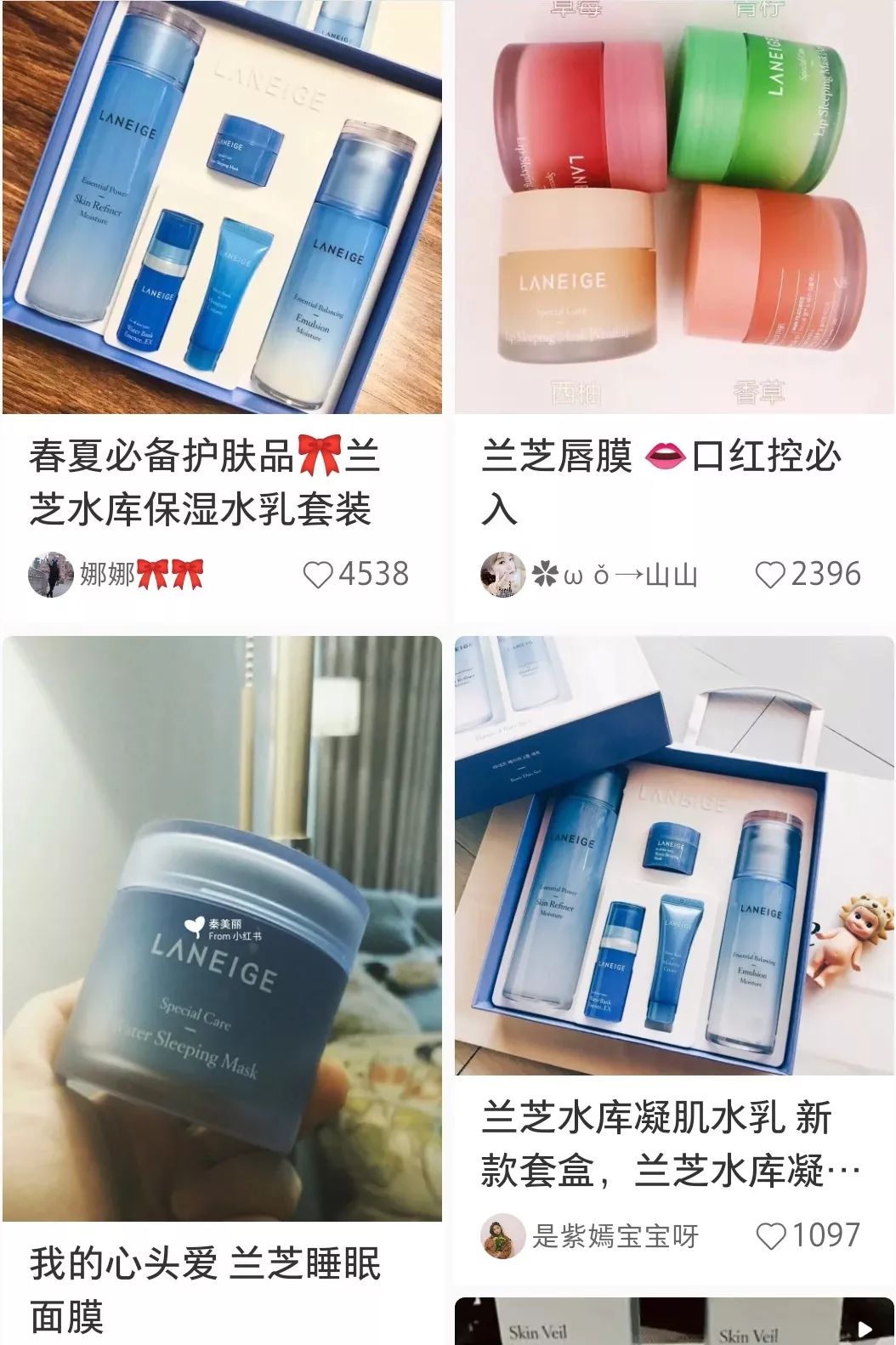The width and height of the screenshot is (896, 1345).
Task: Click the avatar of user 山山
Action: pos(502,575)
